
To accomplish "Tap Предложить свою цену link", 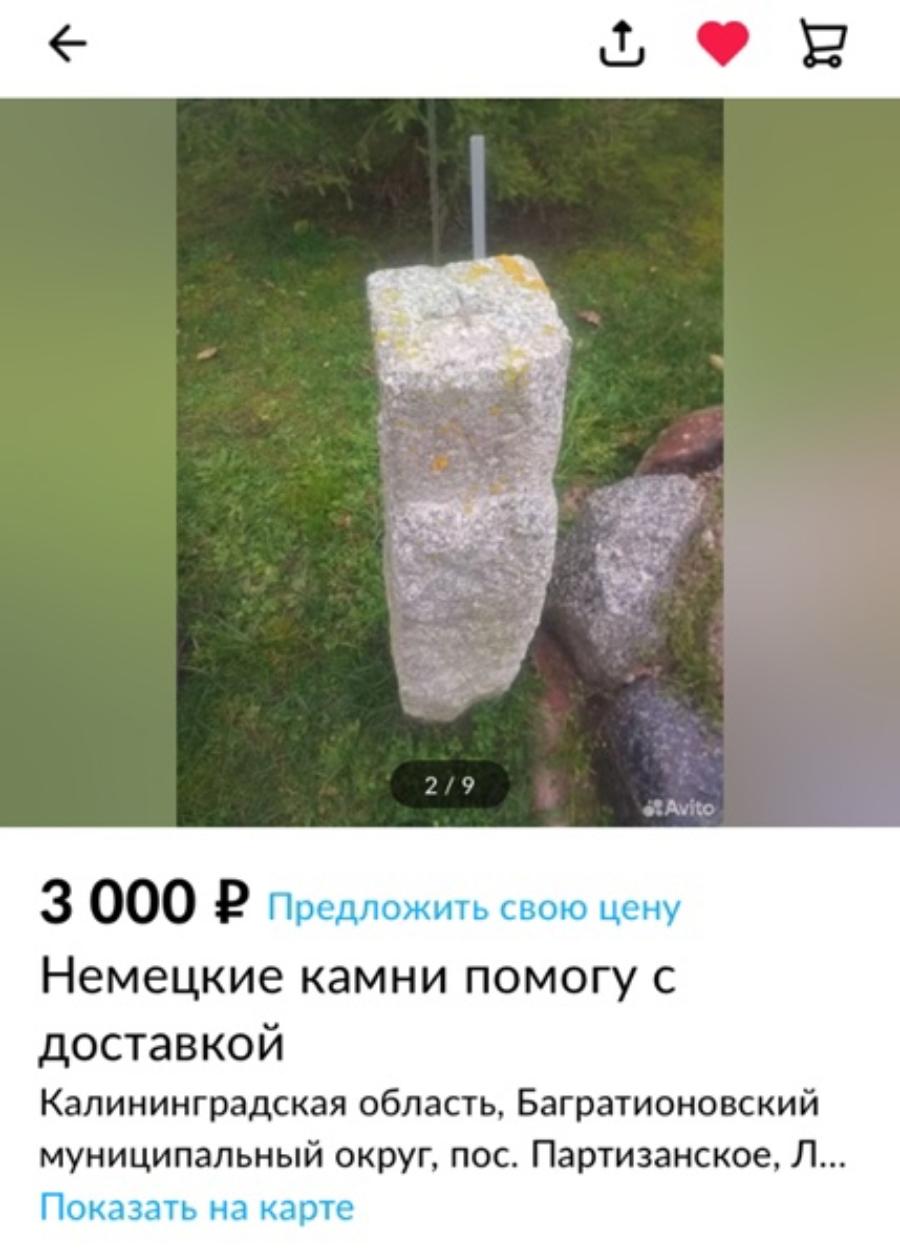I will [x=474, y=908].
